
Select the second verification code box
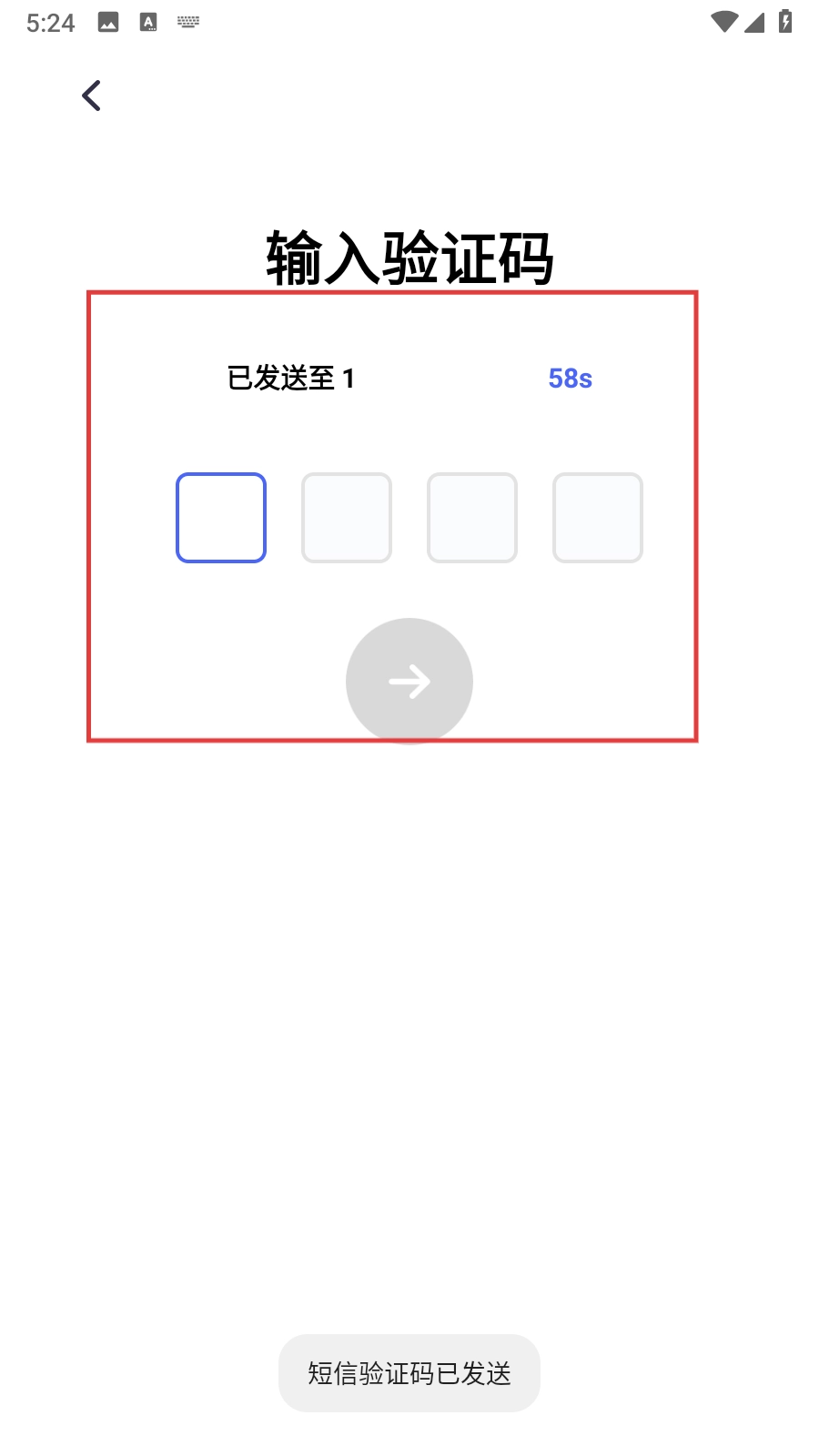point(347,518)
